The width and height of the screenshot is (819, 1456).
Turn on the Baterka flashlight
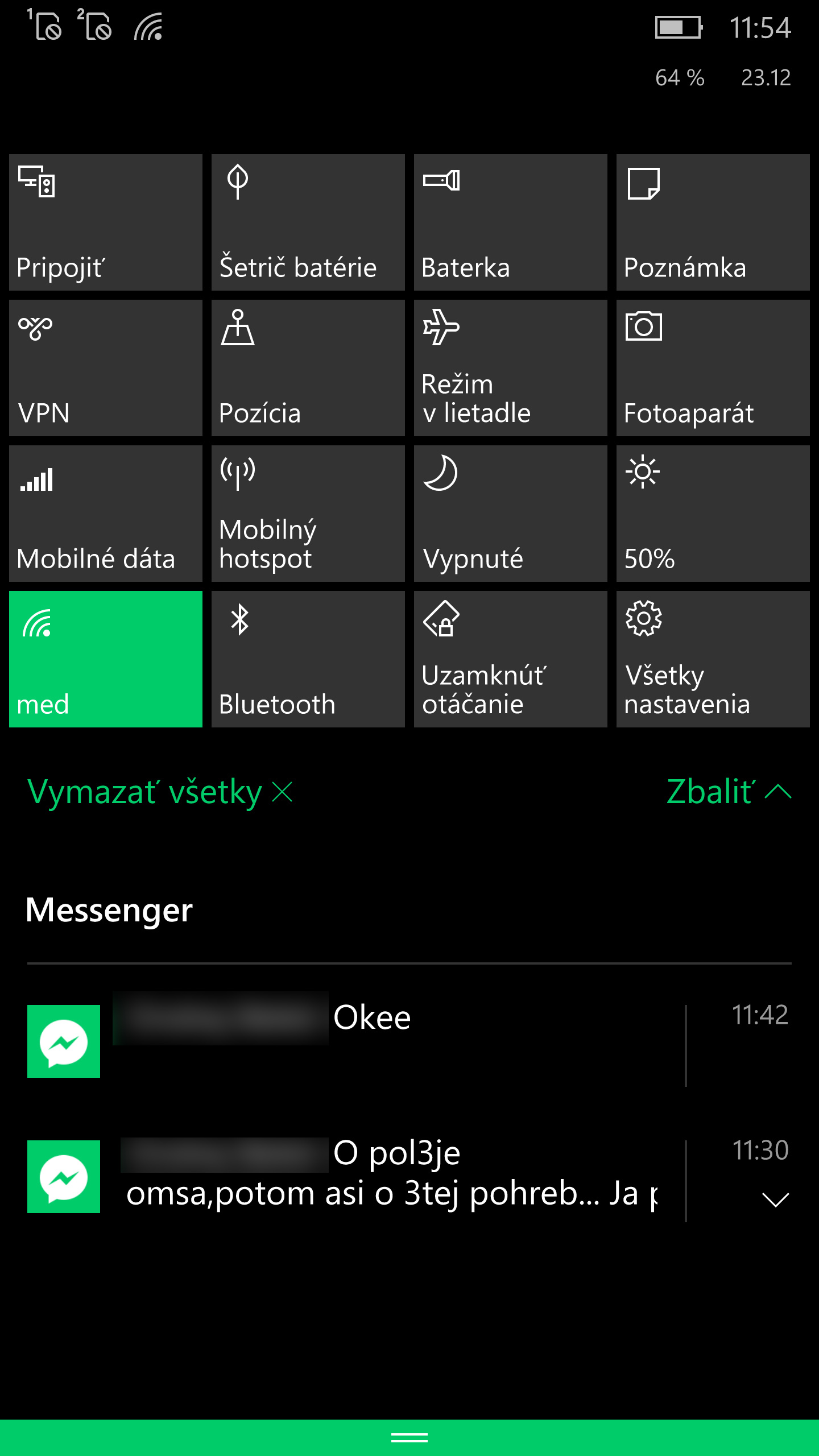coord(511,222)
